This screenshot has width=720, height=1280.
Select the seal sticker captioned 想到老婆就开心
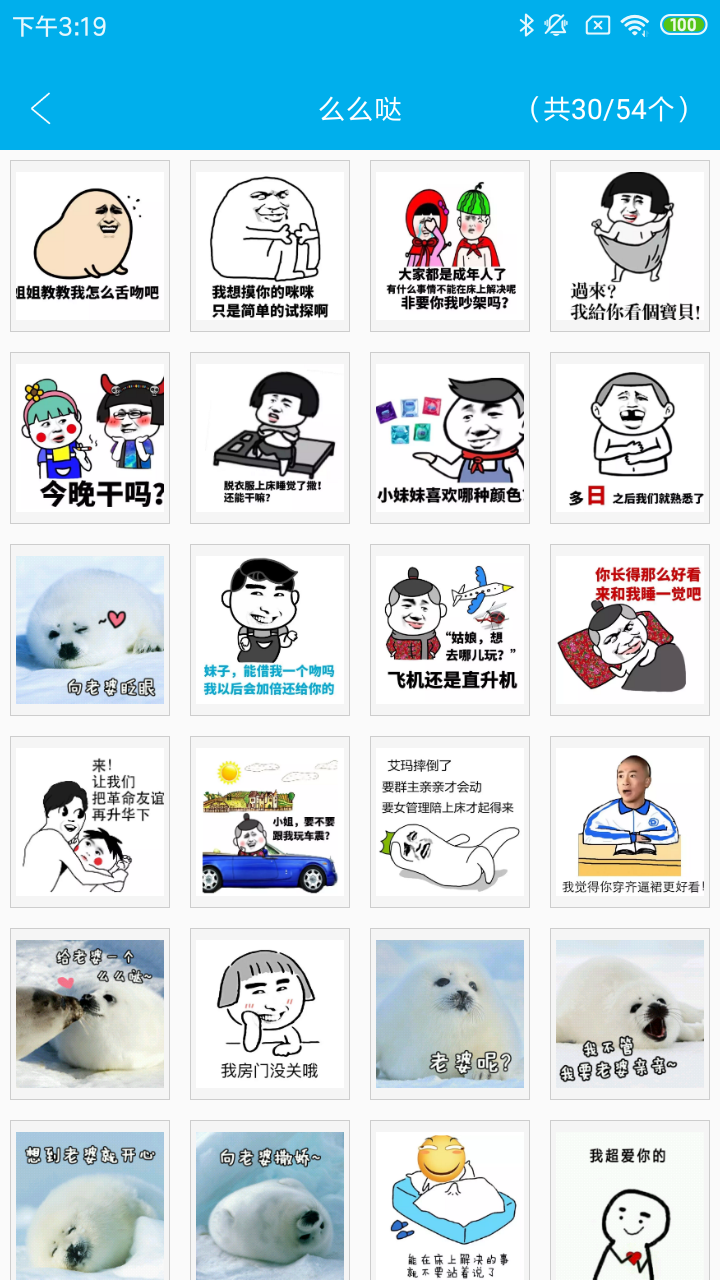pos(90,1200)
